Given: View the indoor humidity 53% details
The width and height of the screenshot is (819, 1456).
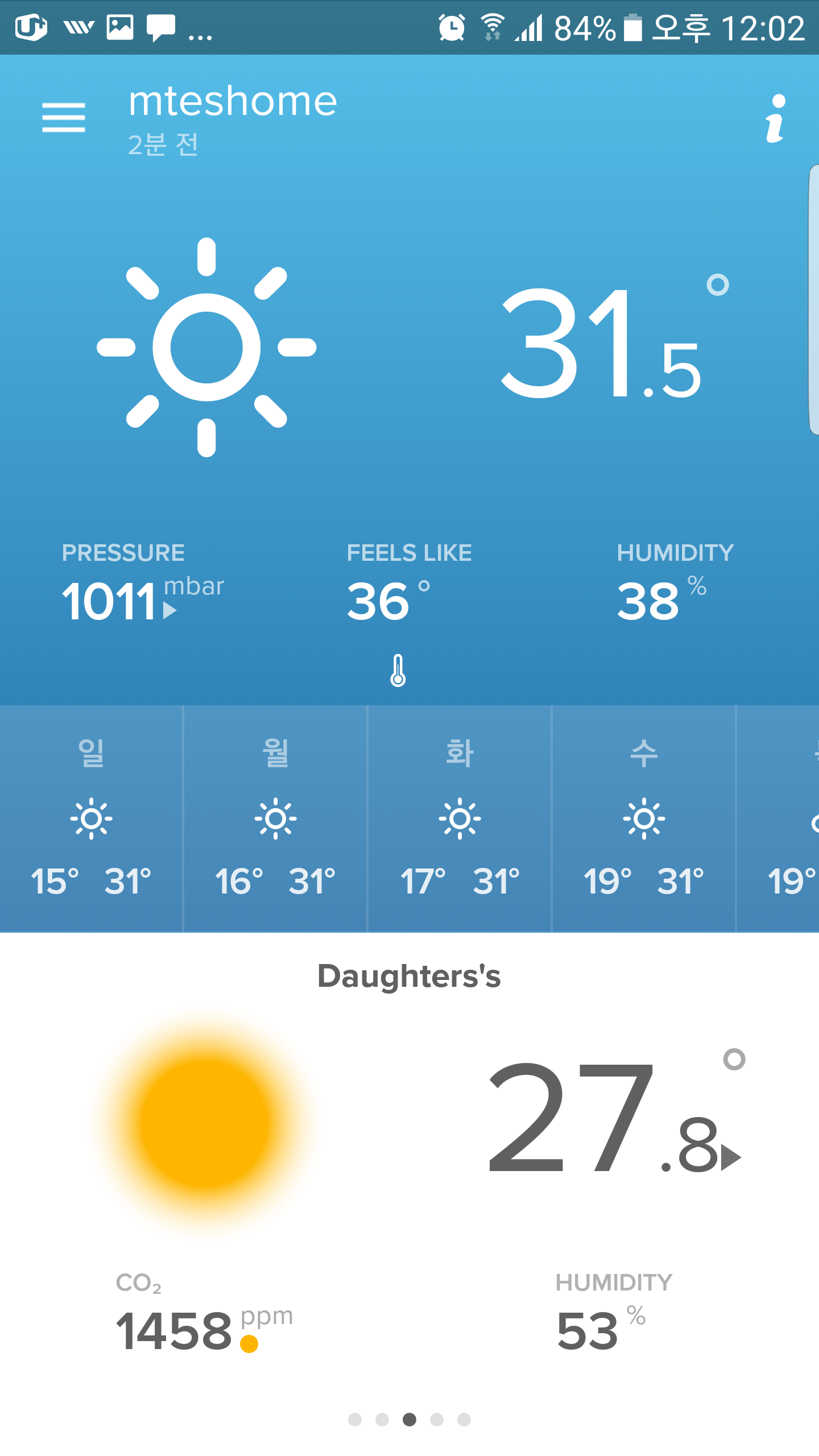Looking at the screenshot, I should point(601,1329).
